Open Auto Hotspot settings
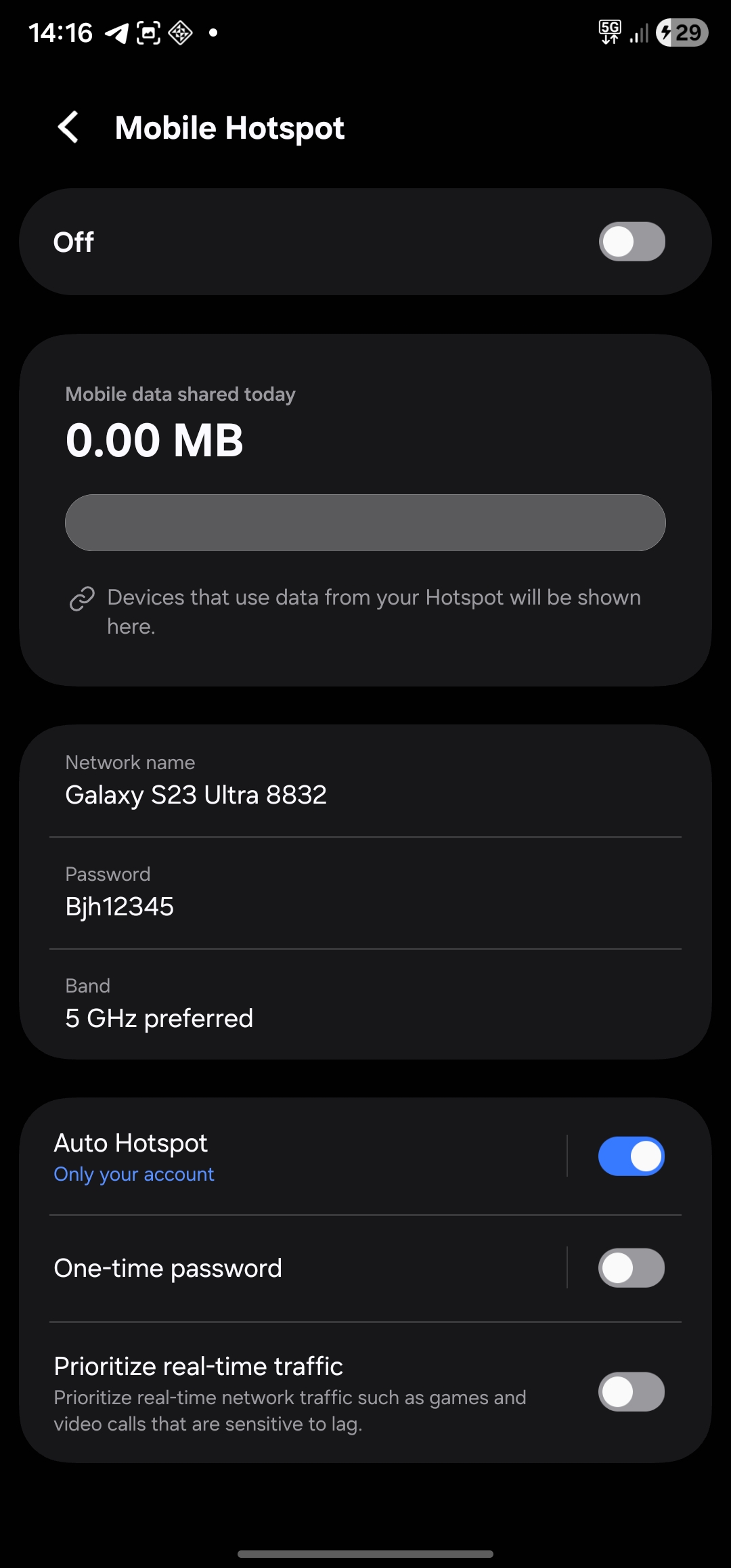Screen dimensions: 731x1568 tap(298, 1156)
